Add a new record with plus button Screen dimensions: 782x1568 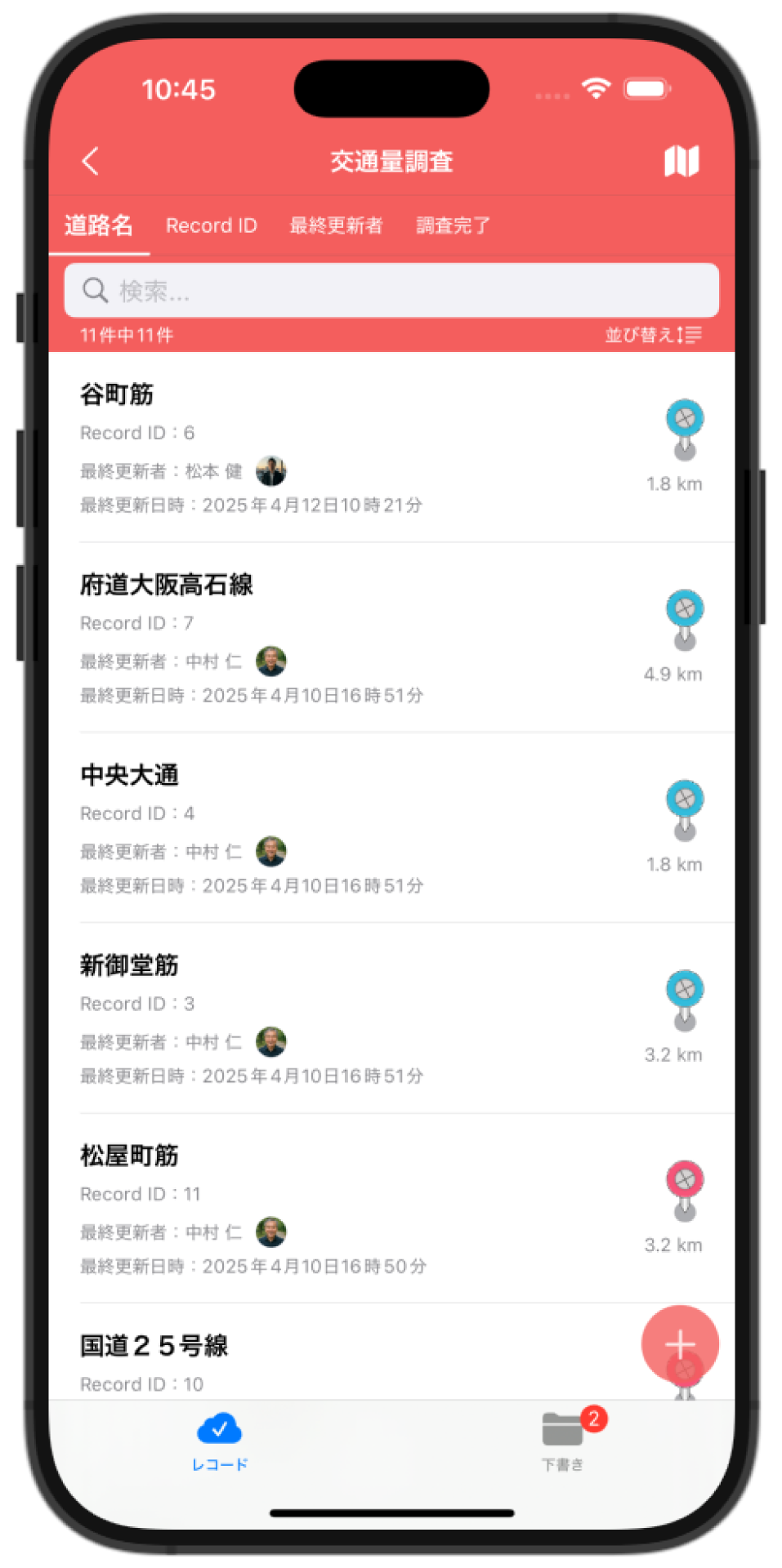pyautogui.click(x=680, y=1343)
